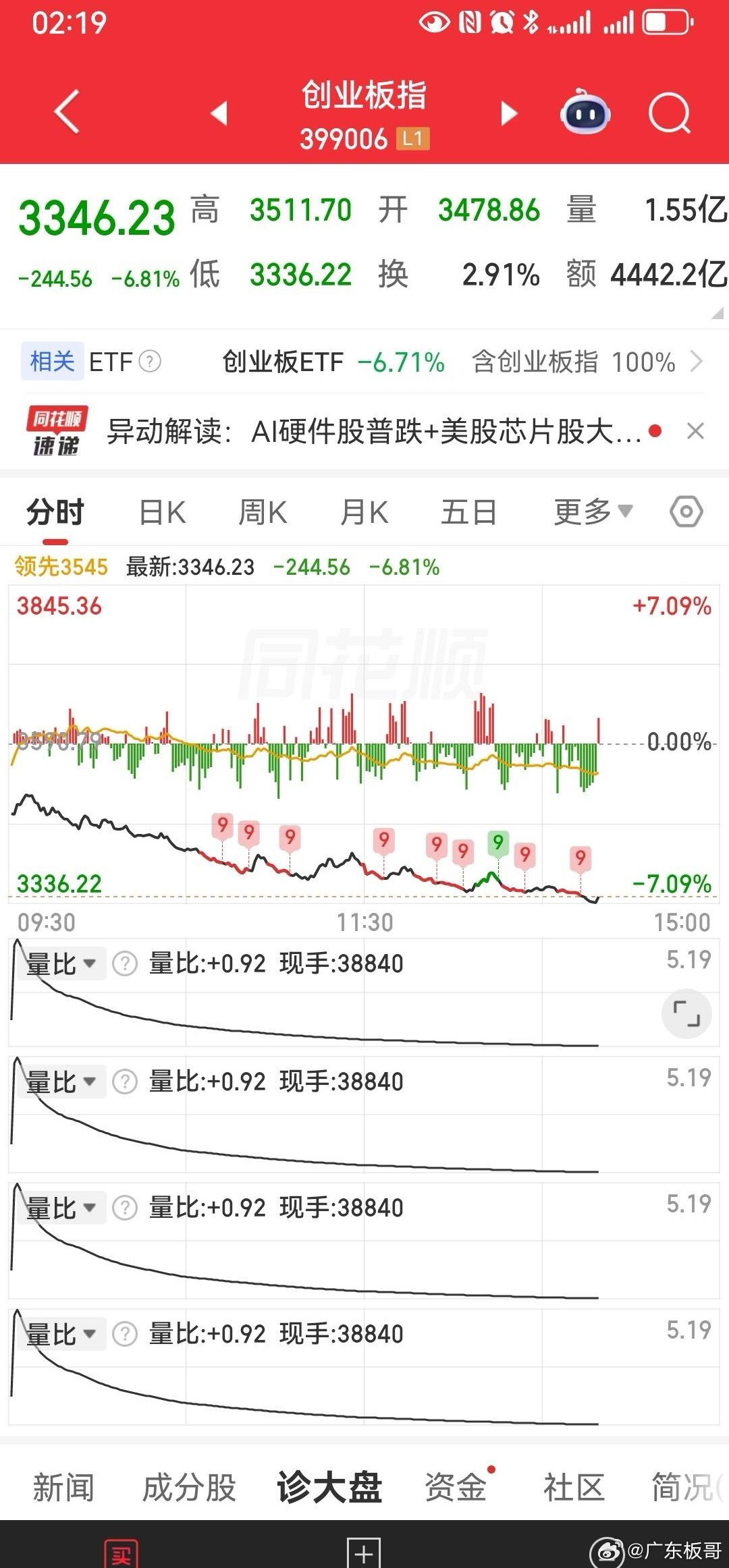Switch to the 月K chart tab
Screen dimensions: 729x1568
364,513
